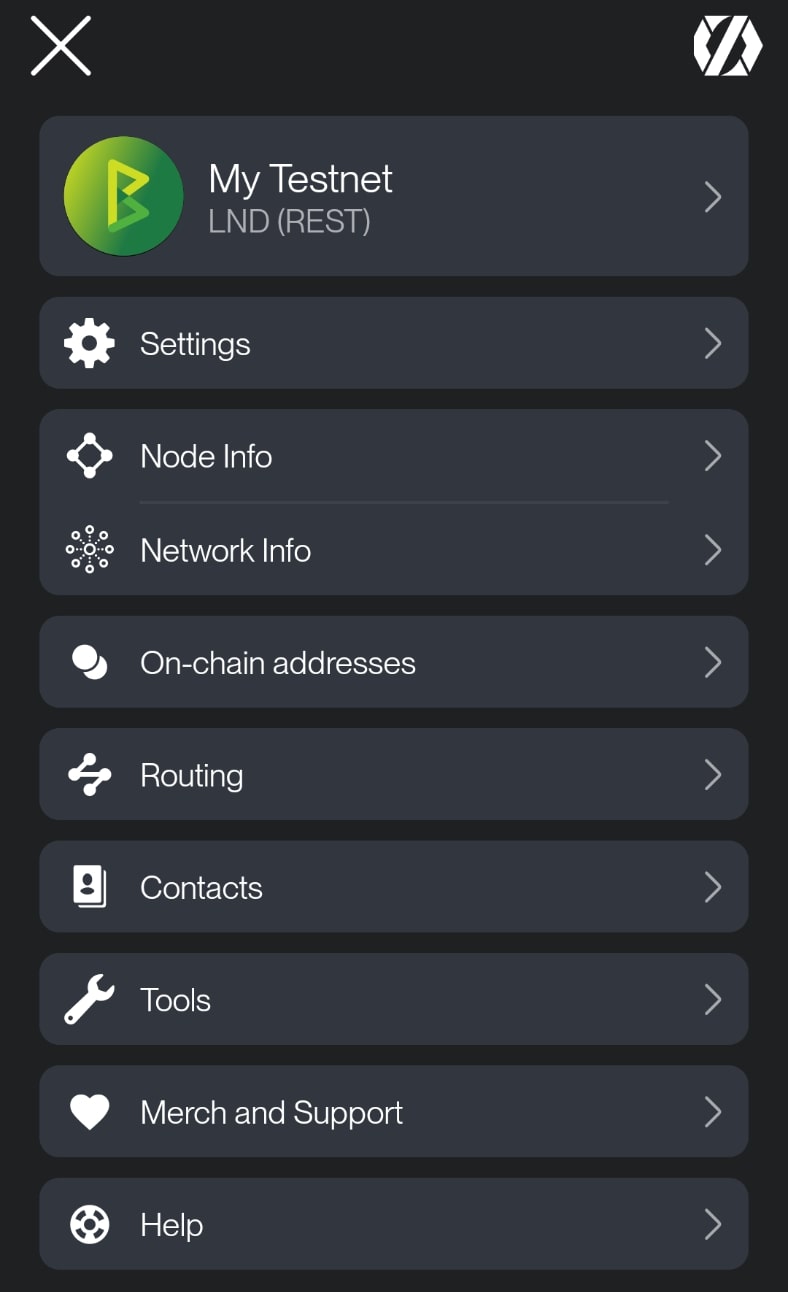Click the Network Info network graph icon
The width and height of the screenshot is (788, 1292).
[88, 550]
